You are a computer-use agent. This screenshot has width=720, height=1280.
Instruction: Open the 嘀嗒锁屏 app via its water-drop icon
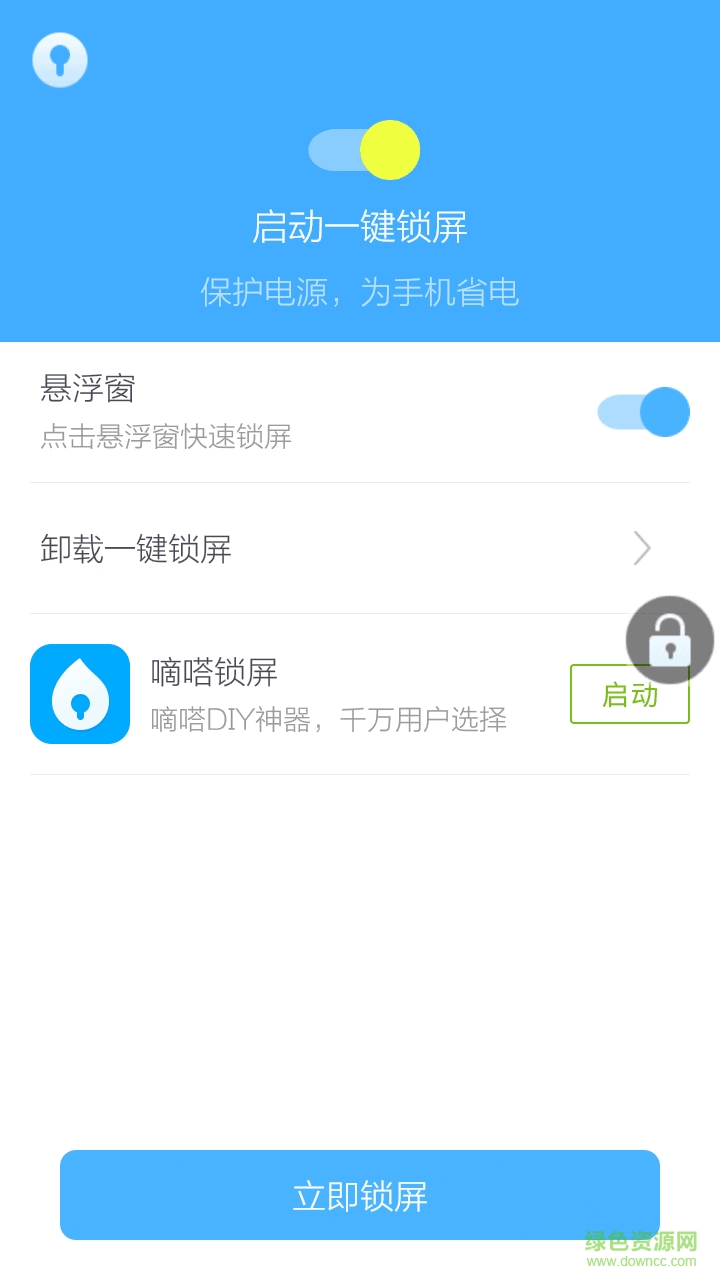tap(79, 693)
